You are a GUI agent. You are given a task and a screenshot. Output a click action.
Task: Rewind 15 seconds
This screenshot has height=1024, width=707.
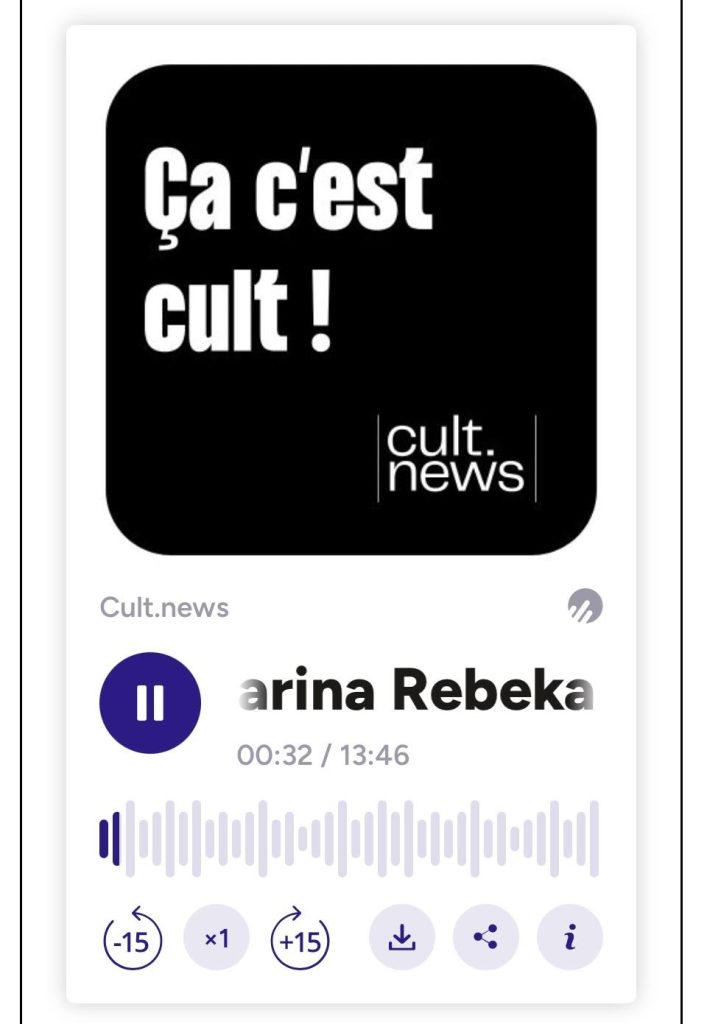(132, 939)
